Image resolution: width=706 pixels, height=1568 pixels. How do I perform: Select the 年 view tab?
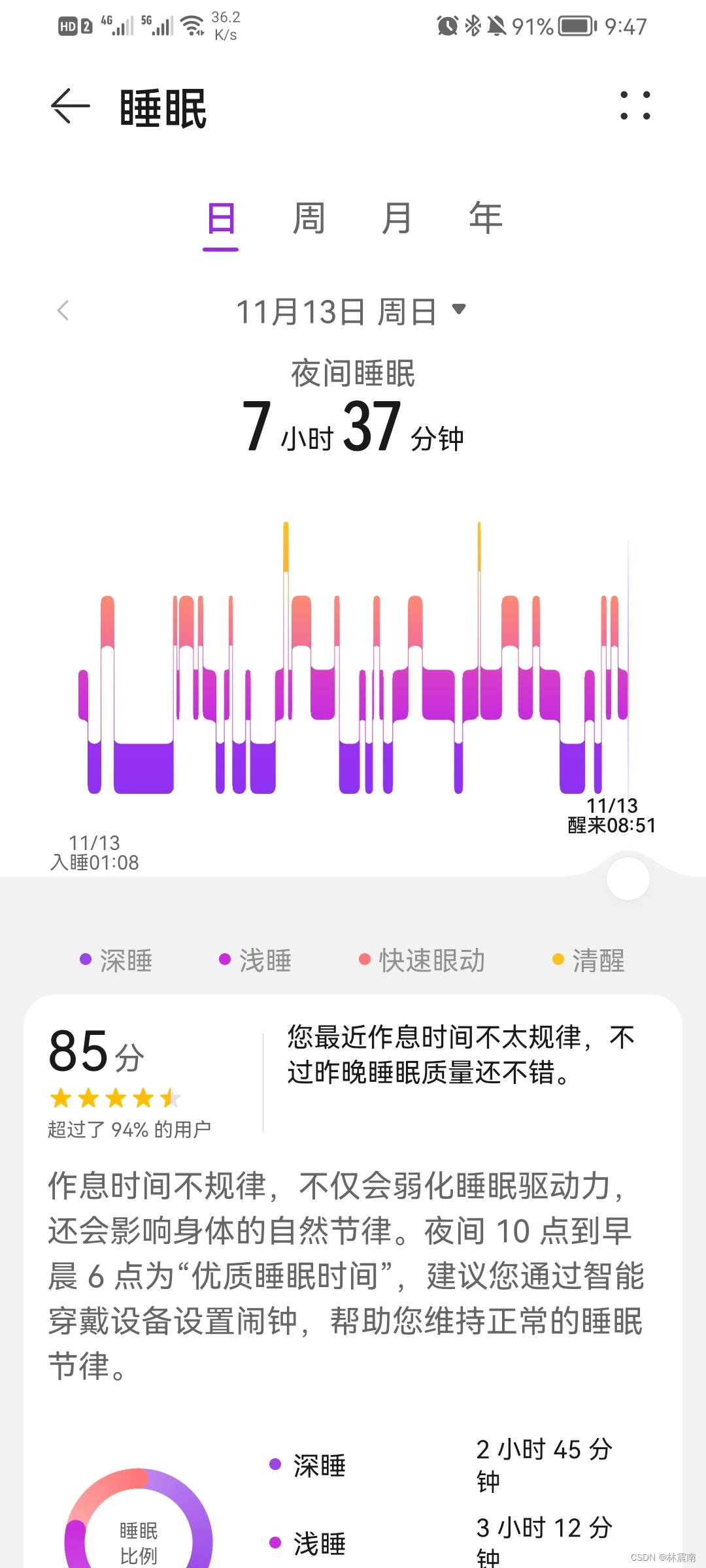[484, 218]
